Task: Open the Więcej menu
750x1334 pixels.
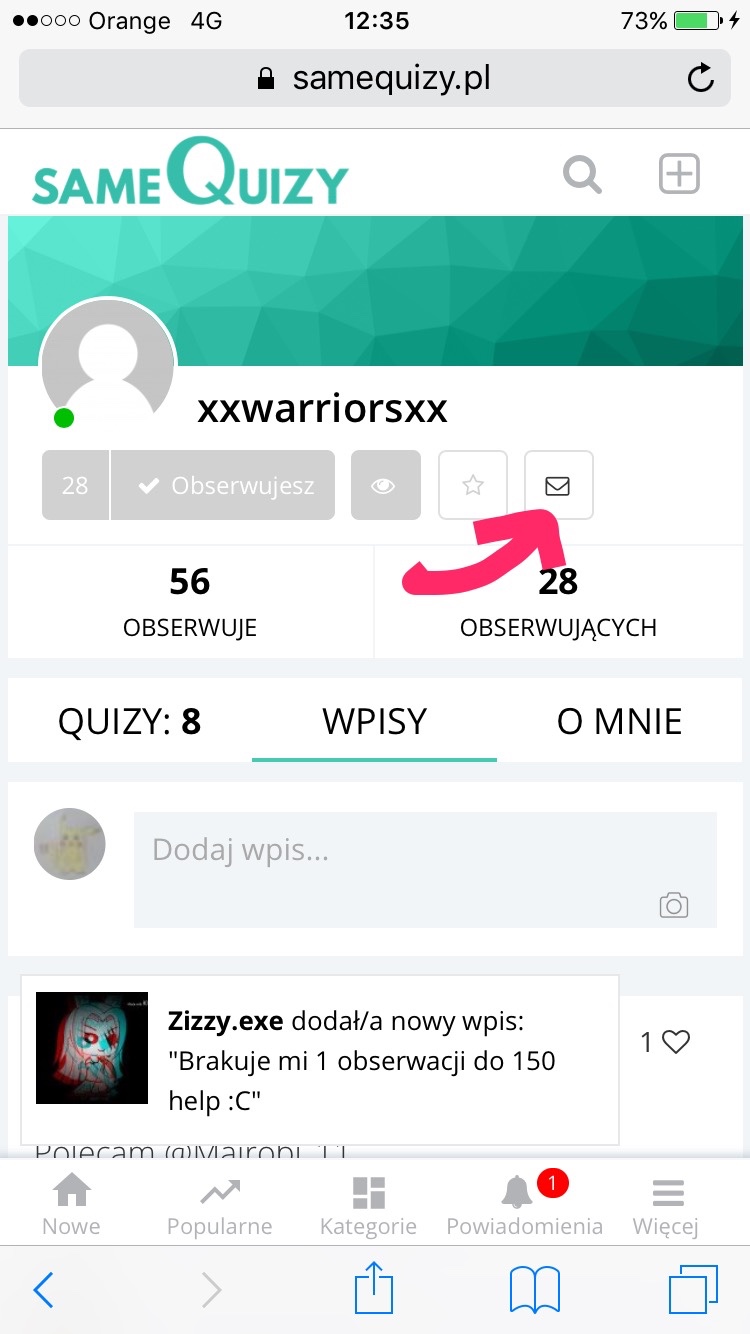Action: (x=666, y=1204)
